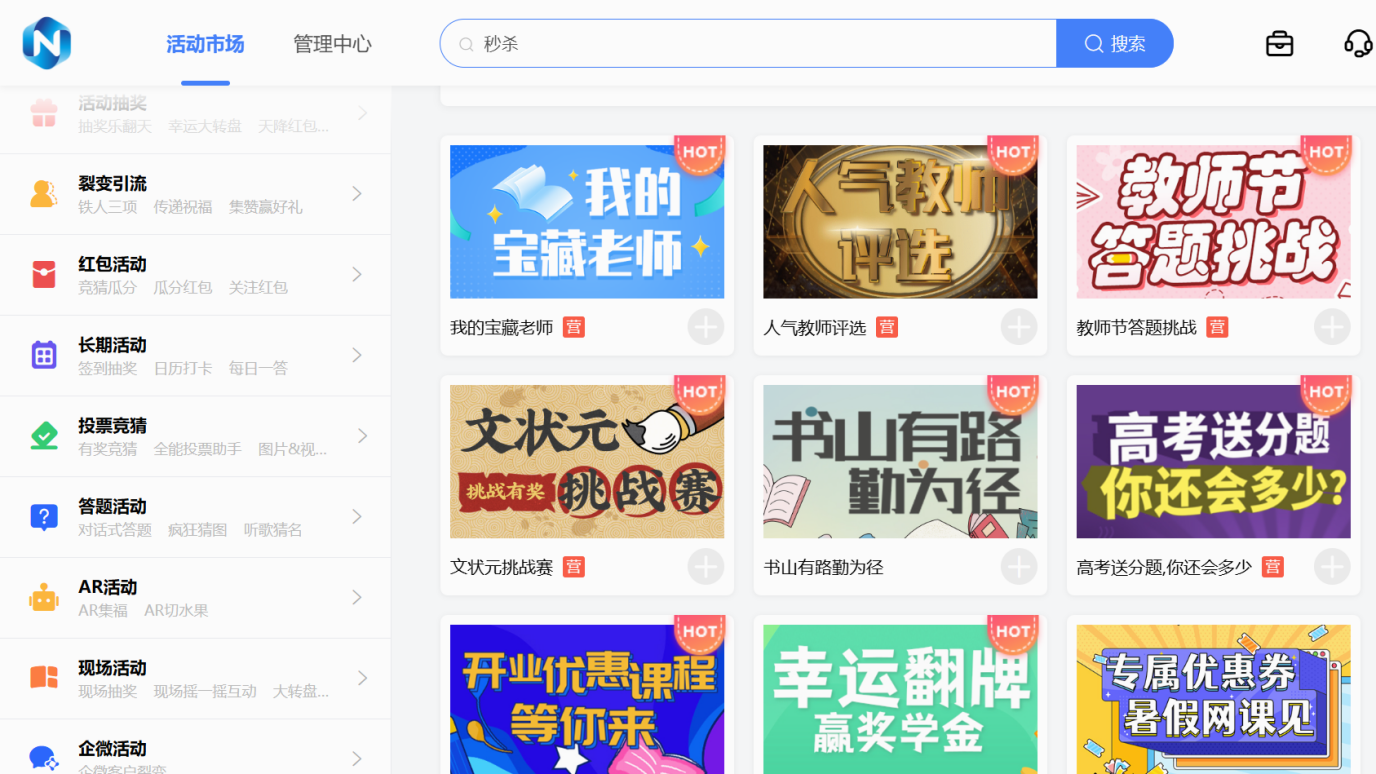
Task: Add the 人气教师评选 template with plus icon
Action: point(1019,327)
